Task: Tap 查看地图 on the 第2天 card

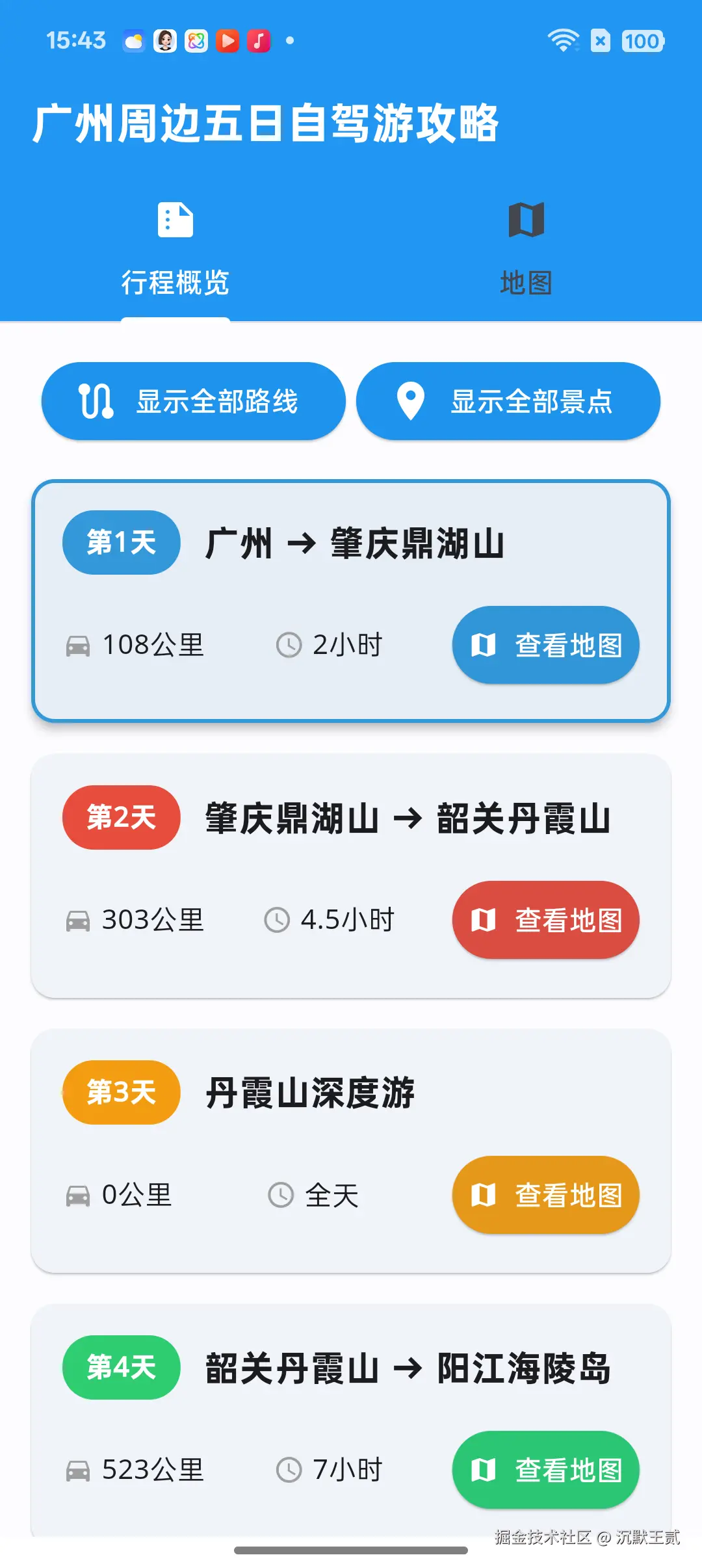Action: (x=545, y=920)
